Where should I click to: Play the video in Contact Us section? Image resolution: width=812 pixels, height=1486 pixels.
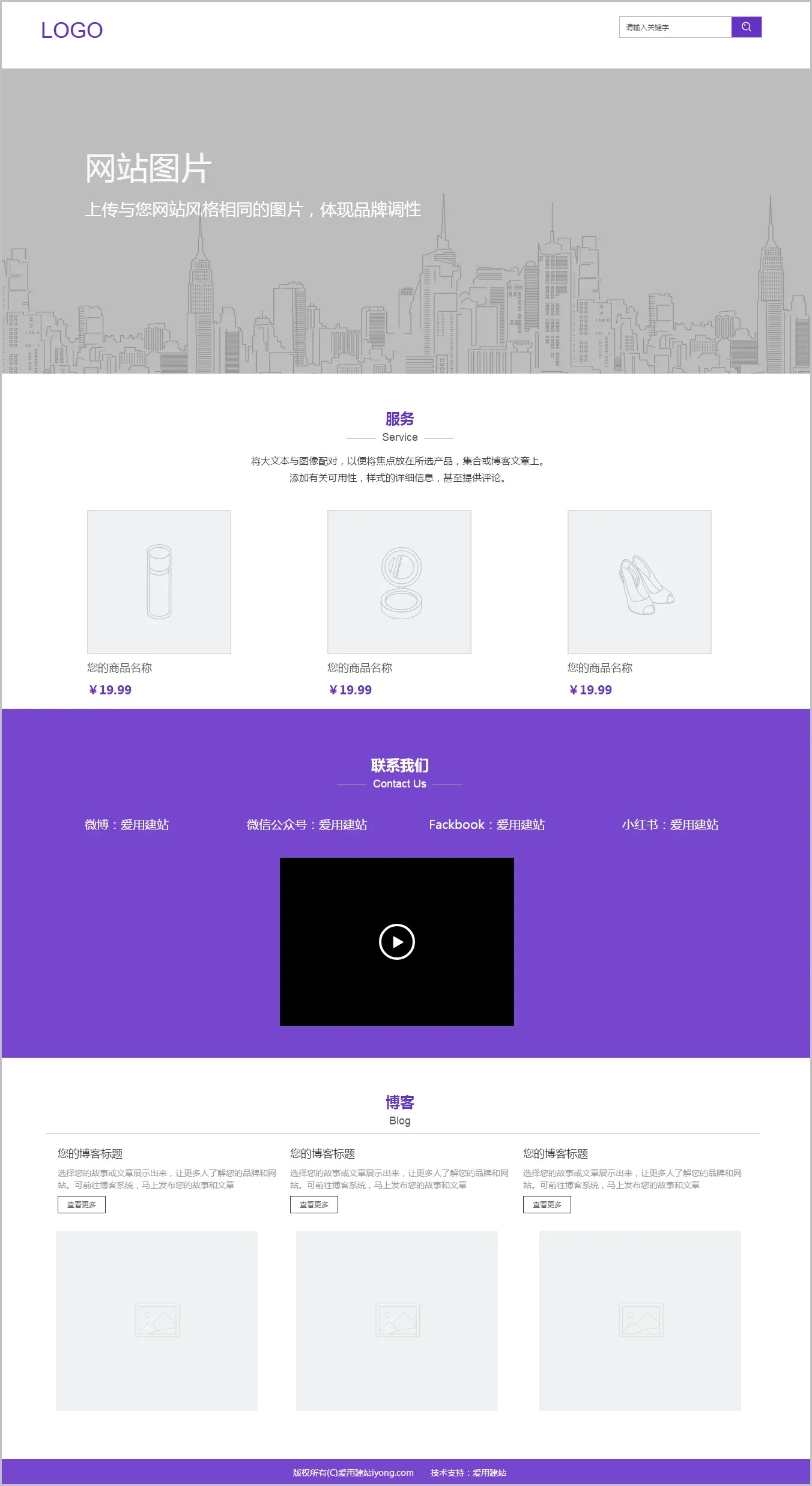pyautogui.click(x=396, y=941)
